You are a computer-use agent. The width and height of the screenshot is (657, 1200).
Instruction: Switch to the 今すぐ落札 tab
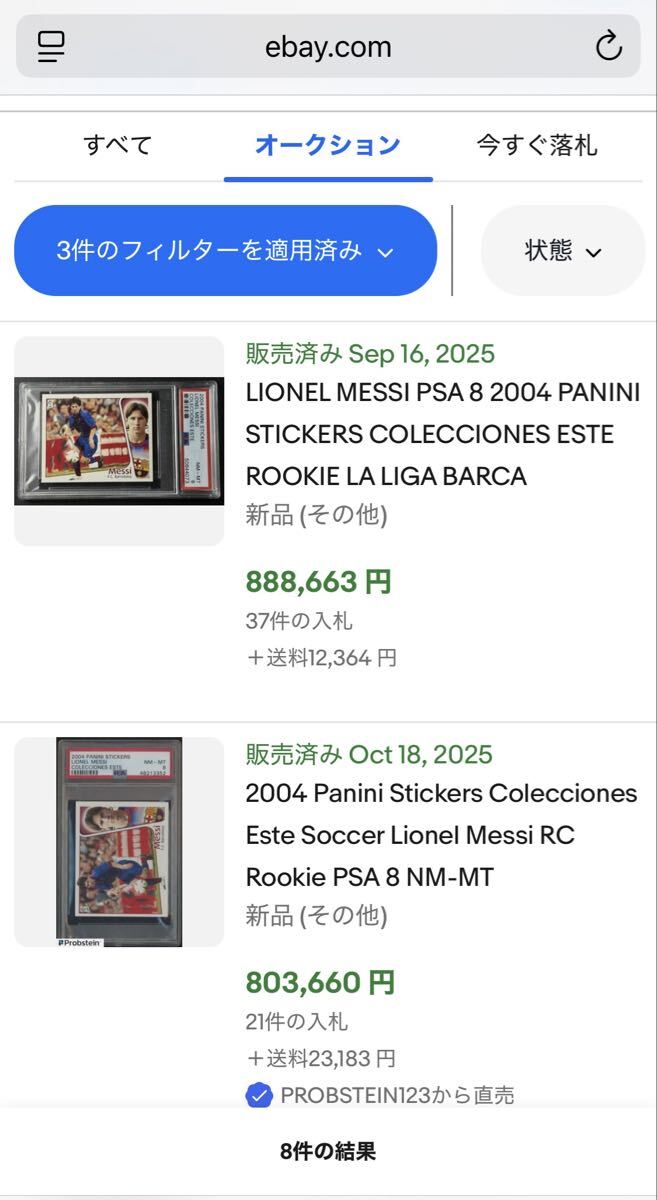click(x=537, y=145)
